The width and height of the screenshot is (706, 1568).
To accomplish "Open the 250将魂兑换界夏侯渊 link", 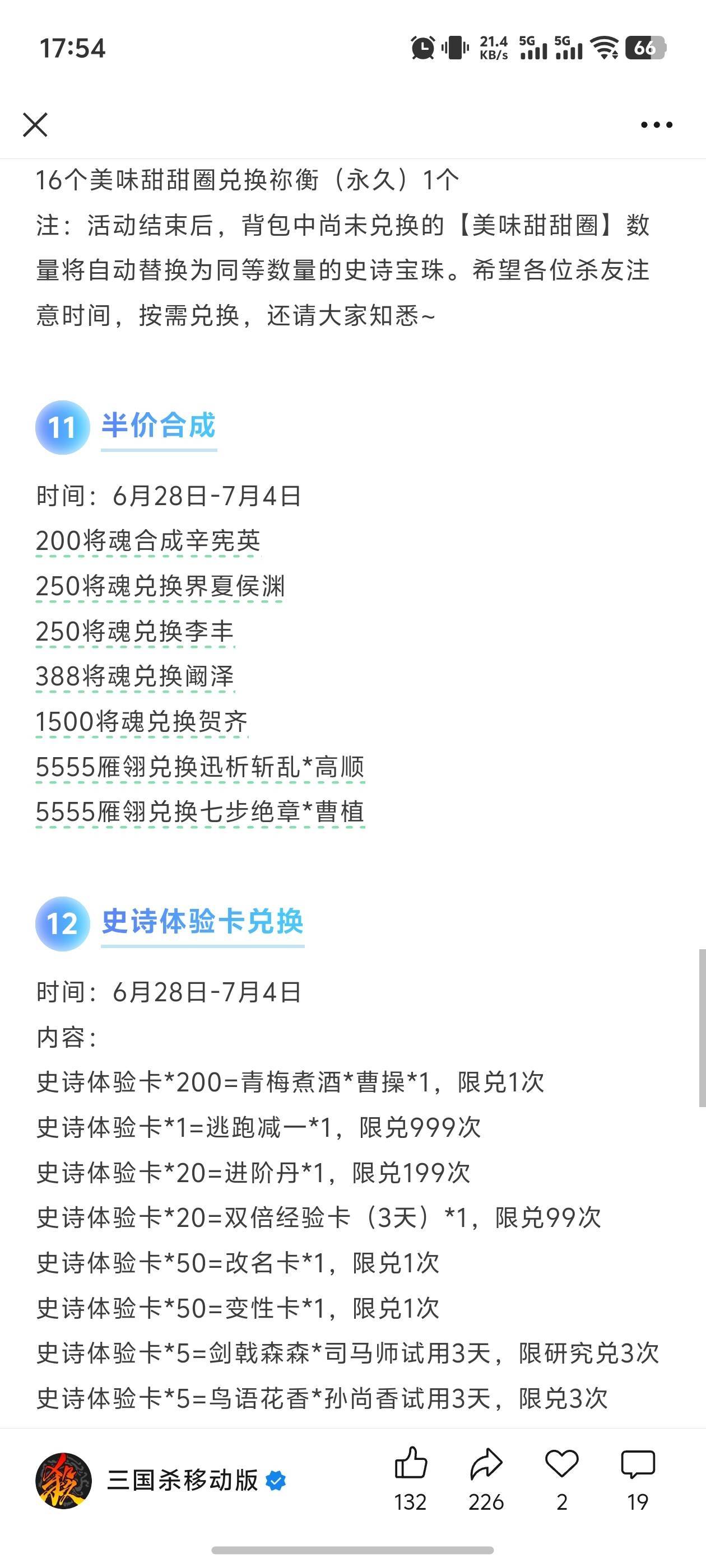I will point(160,586).
